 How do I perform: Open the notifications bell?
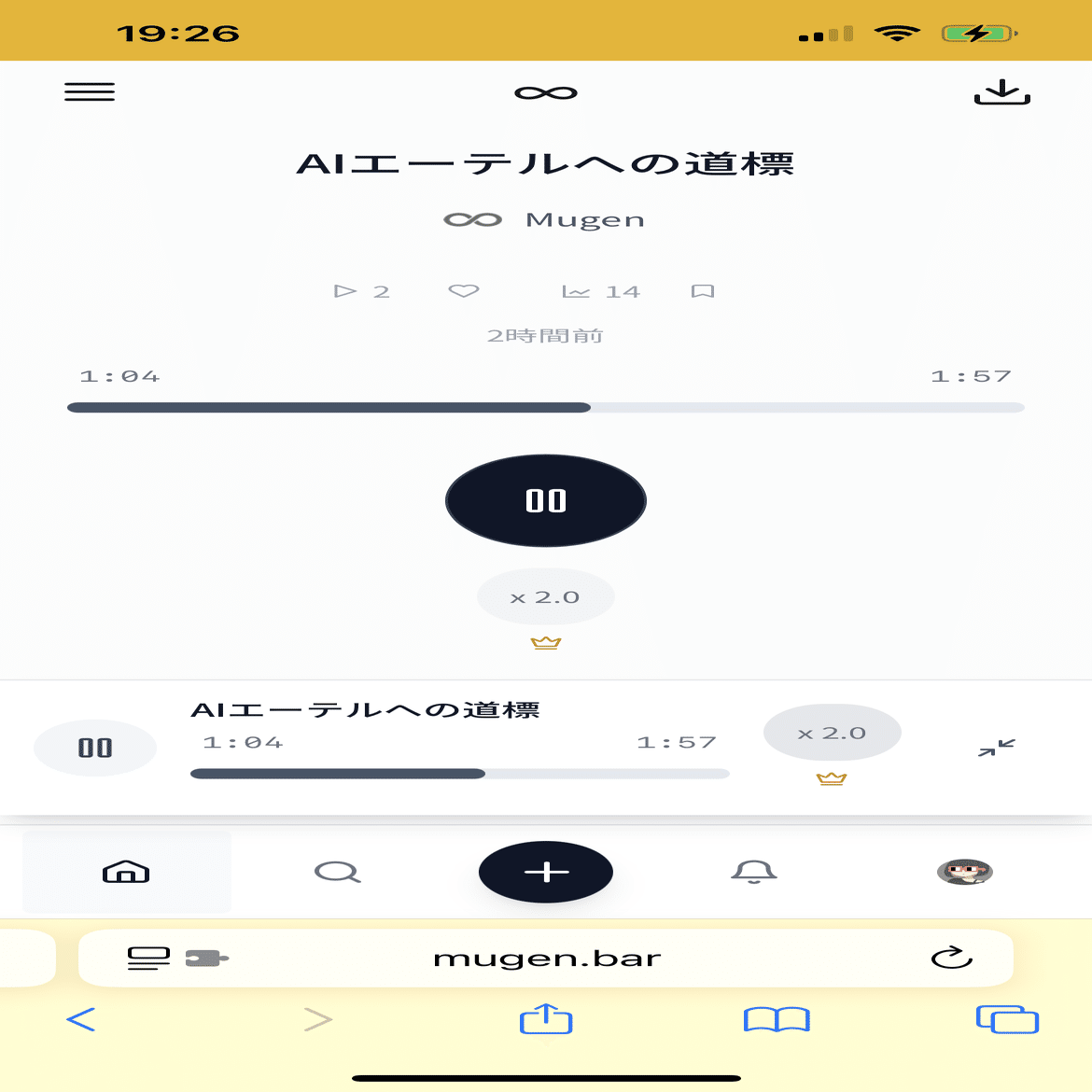(754, 872)
